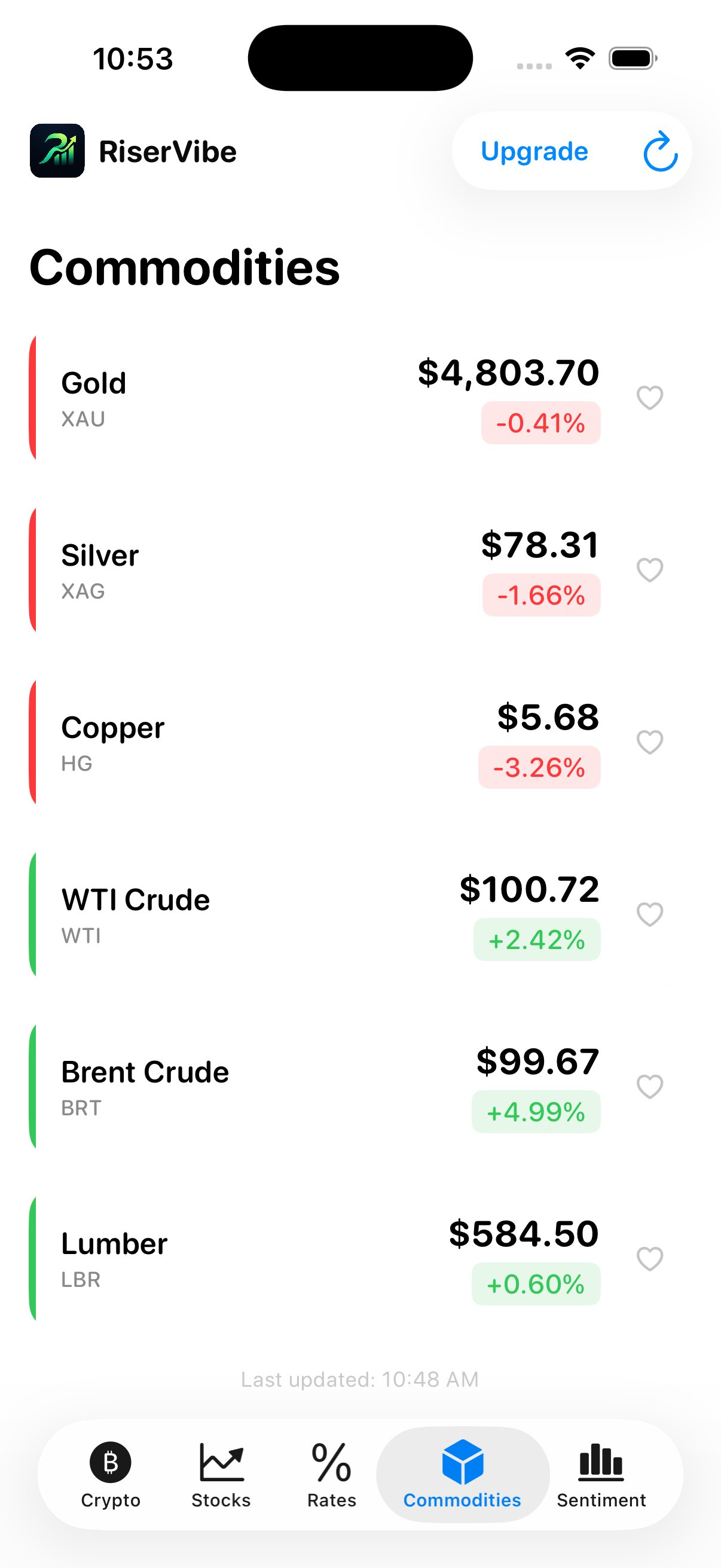The height and width of the screenshot is (1568, 721).
Task: Favorite Silver by tapping its heart
Action: (649, 569)
